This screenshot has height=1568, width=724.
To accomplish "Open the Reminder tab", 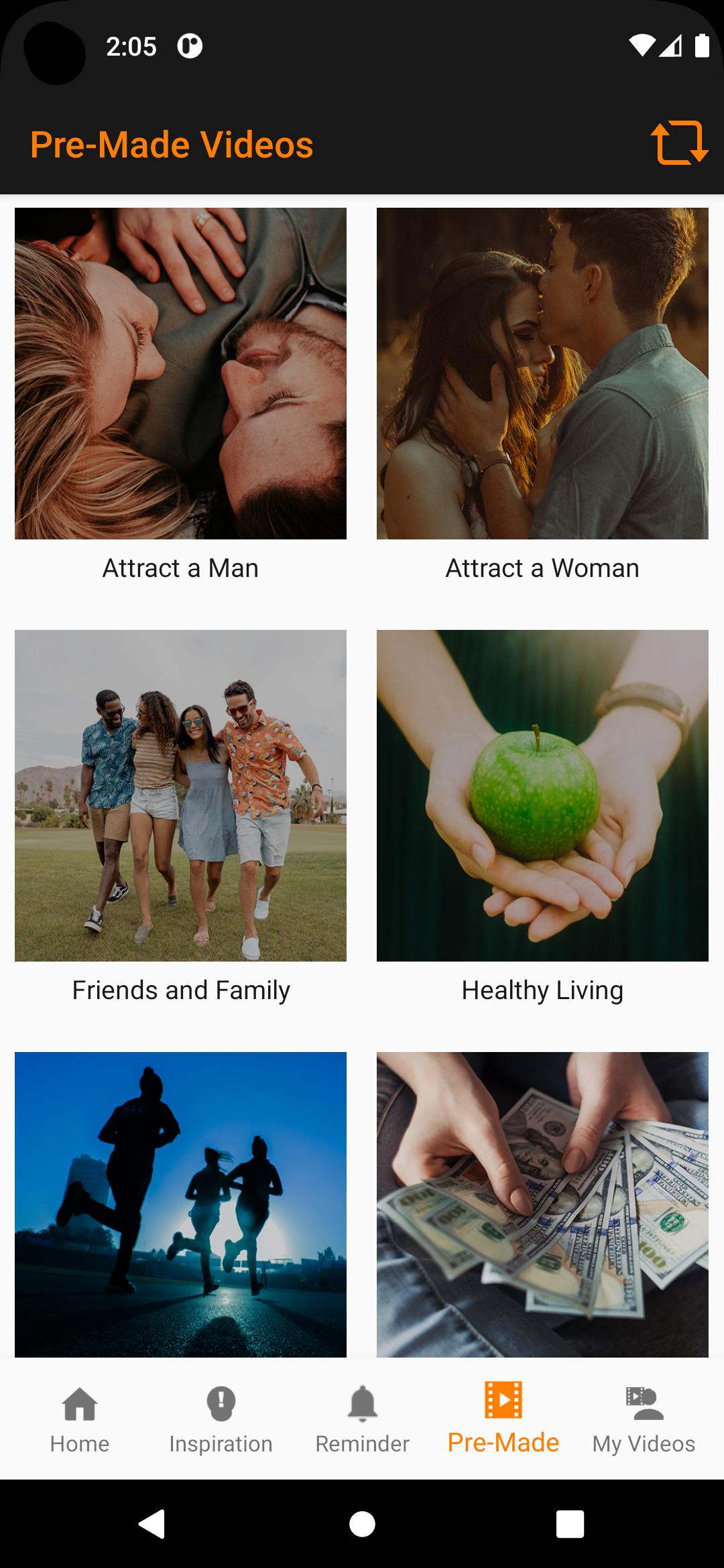I will [362, 1419].
